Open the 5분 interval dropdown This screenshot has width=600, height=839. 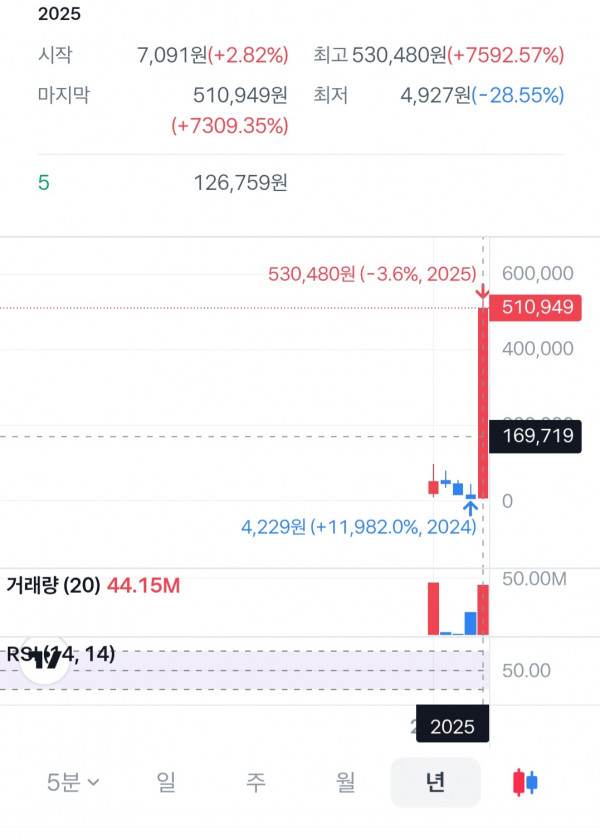click(72, 782)
